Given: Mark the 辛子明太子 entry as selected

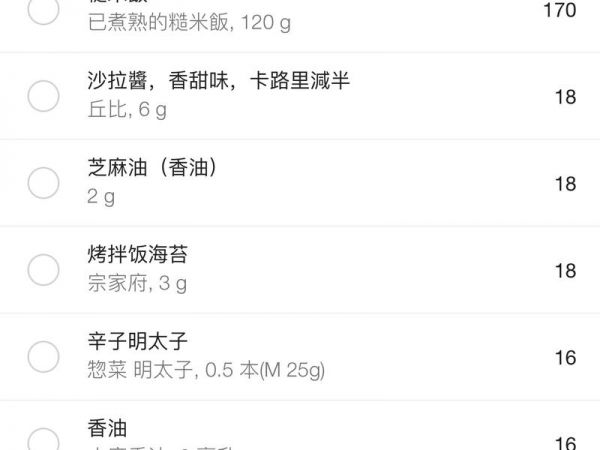Looking at the screenshot, I should click(x=43, y=357).
